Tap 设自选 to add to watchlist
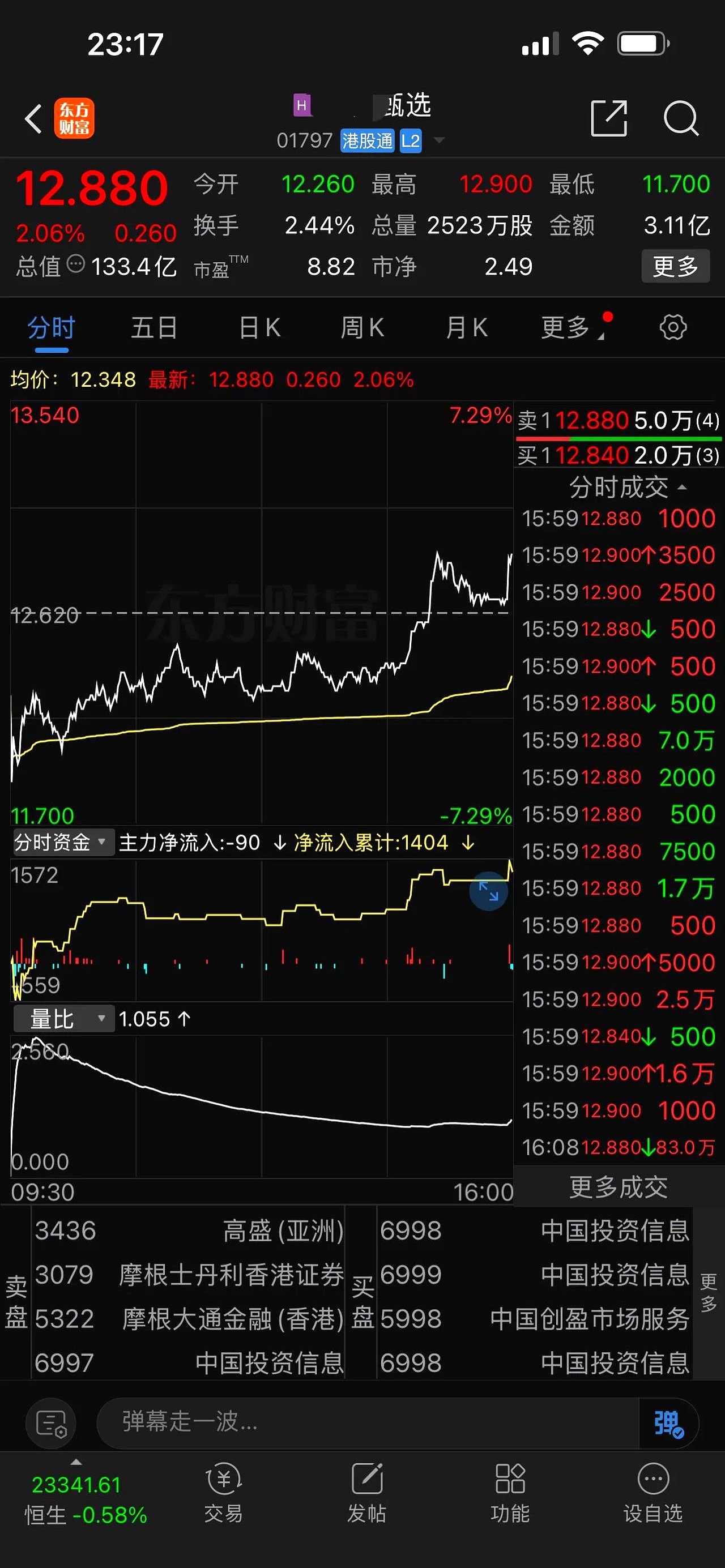The image size is (725, 1568). coord(652,1493)
